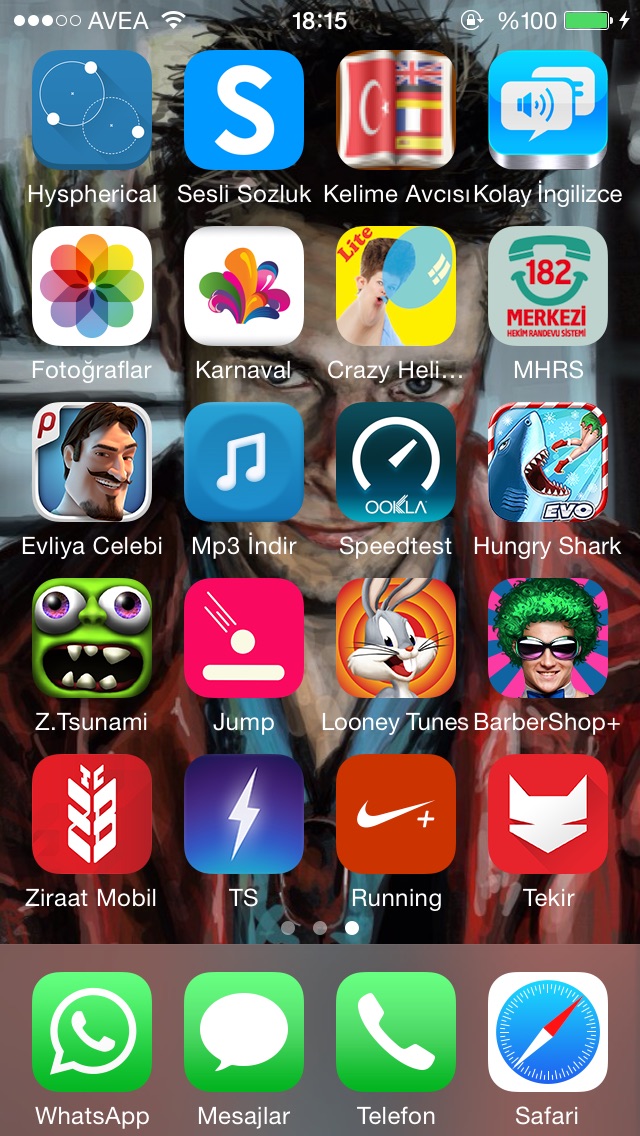Screen dimensions: 640x1136
Task: Open Mp3 İndir app
Action: [244, 462]
